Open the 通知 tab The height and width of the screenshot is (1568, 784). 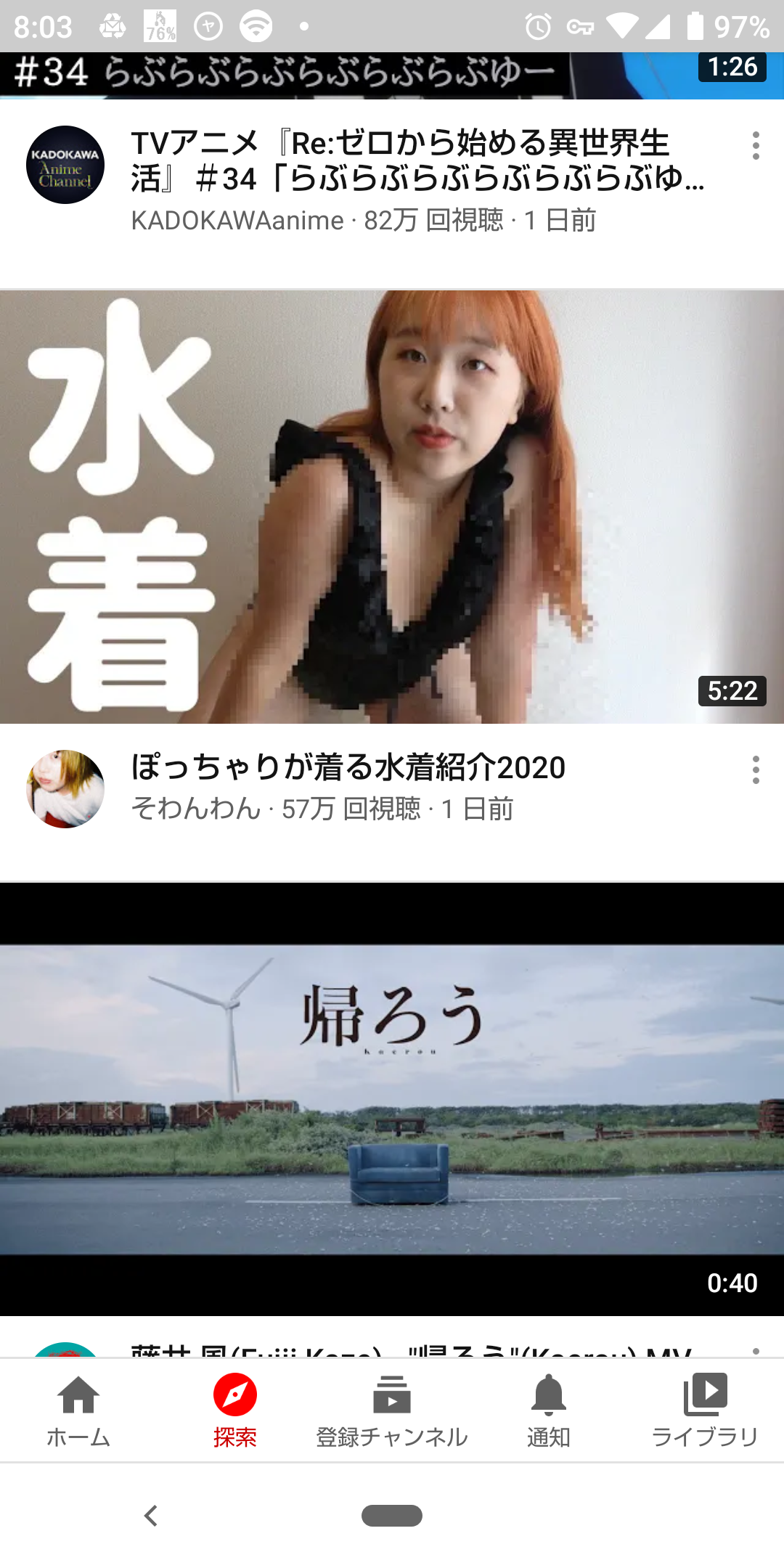[x=549, y=1410]
